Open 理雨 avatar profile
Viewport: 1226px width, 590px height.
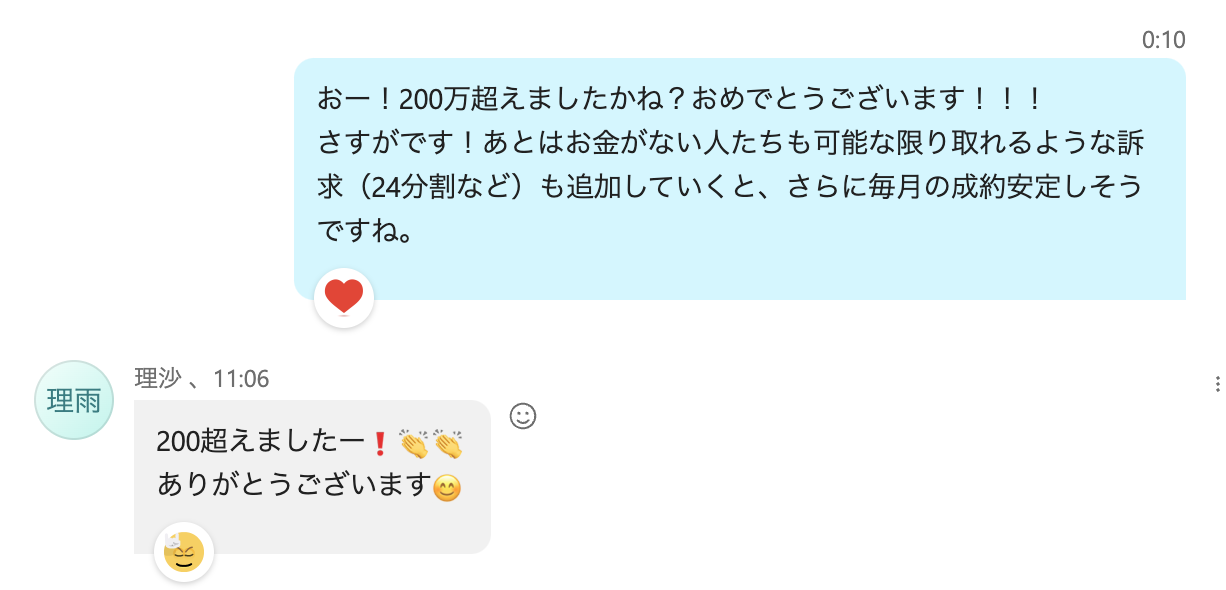pyautogui.click(x=74, y=400)
